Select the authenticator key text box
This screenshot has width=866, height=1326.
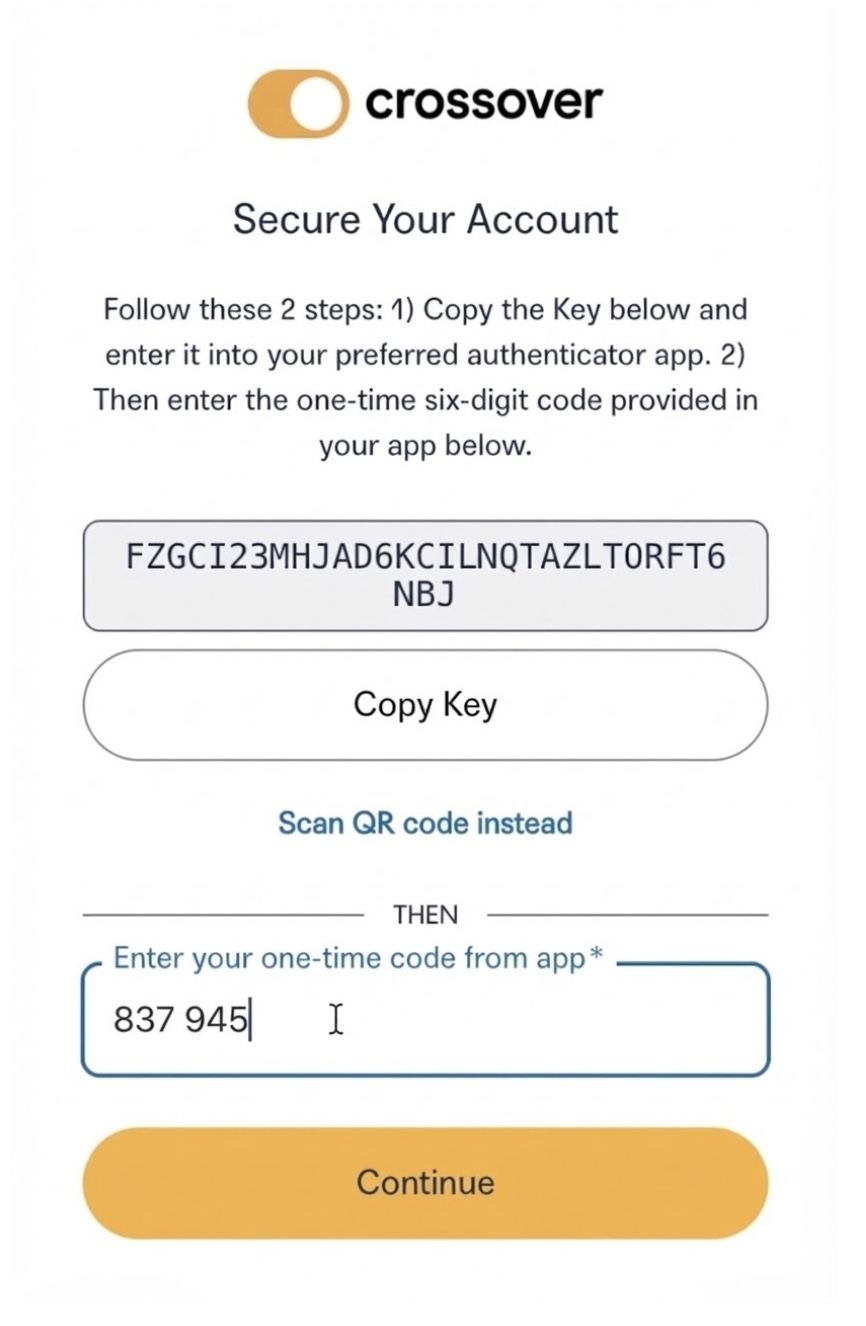425,575
